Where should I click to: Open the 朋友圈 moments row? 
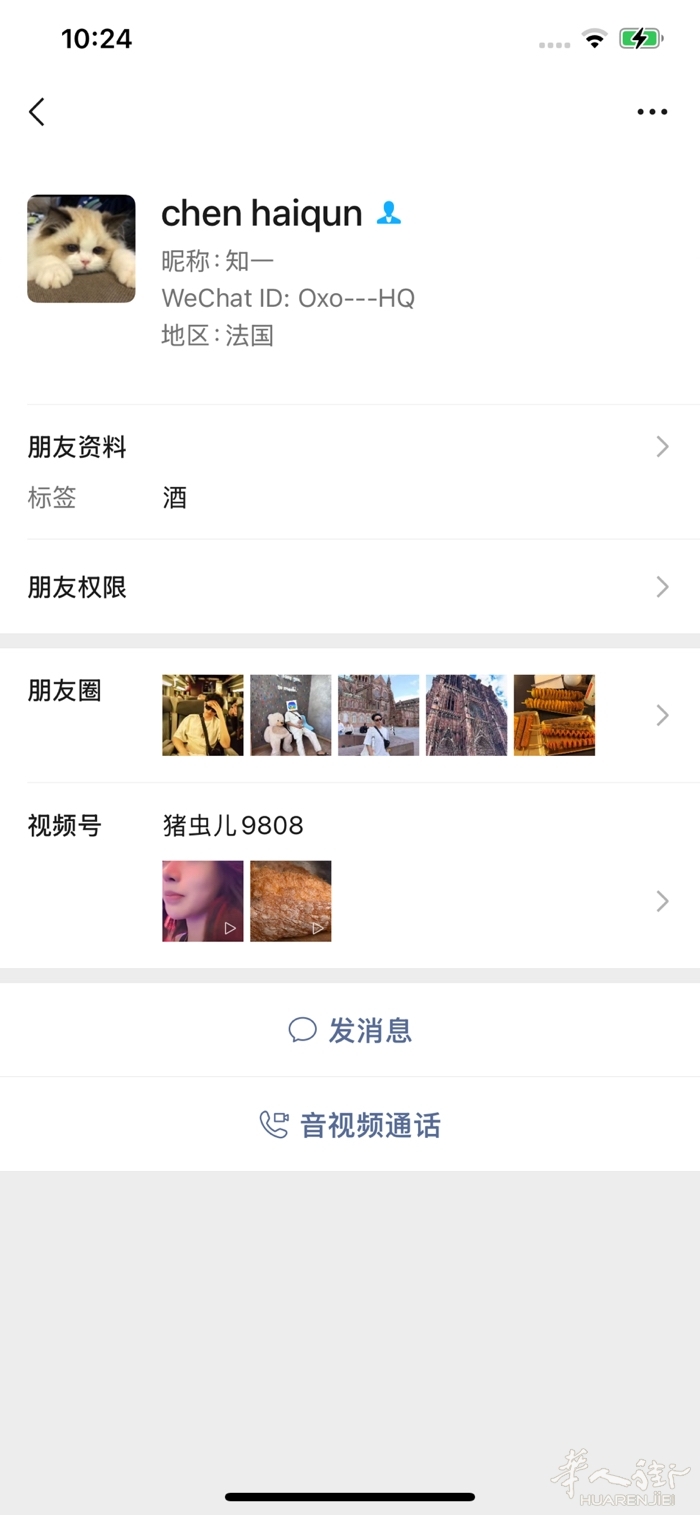pyautogui.click(x=348, y=715)
